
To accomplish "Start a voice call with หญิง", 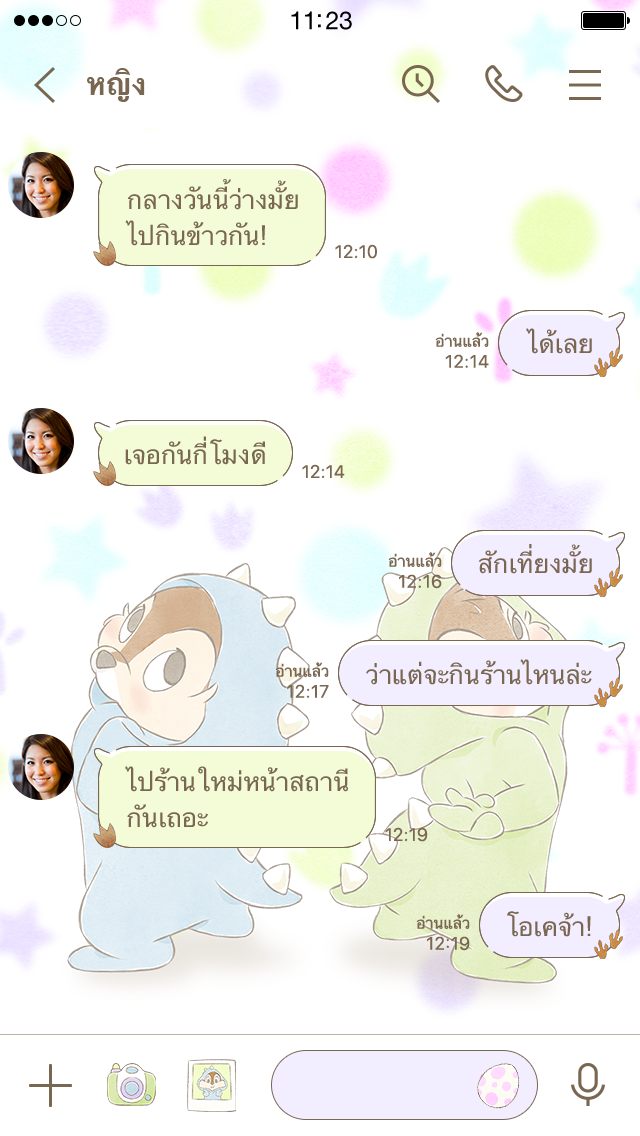I will (x=504, y=85).
